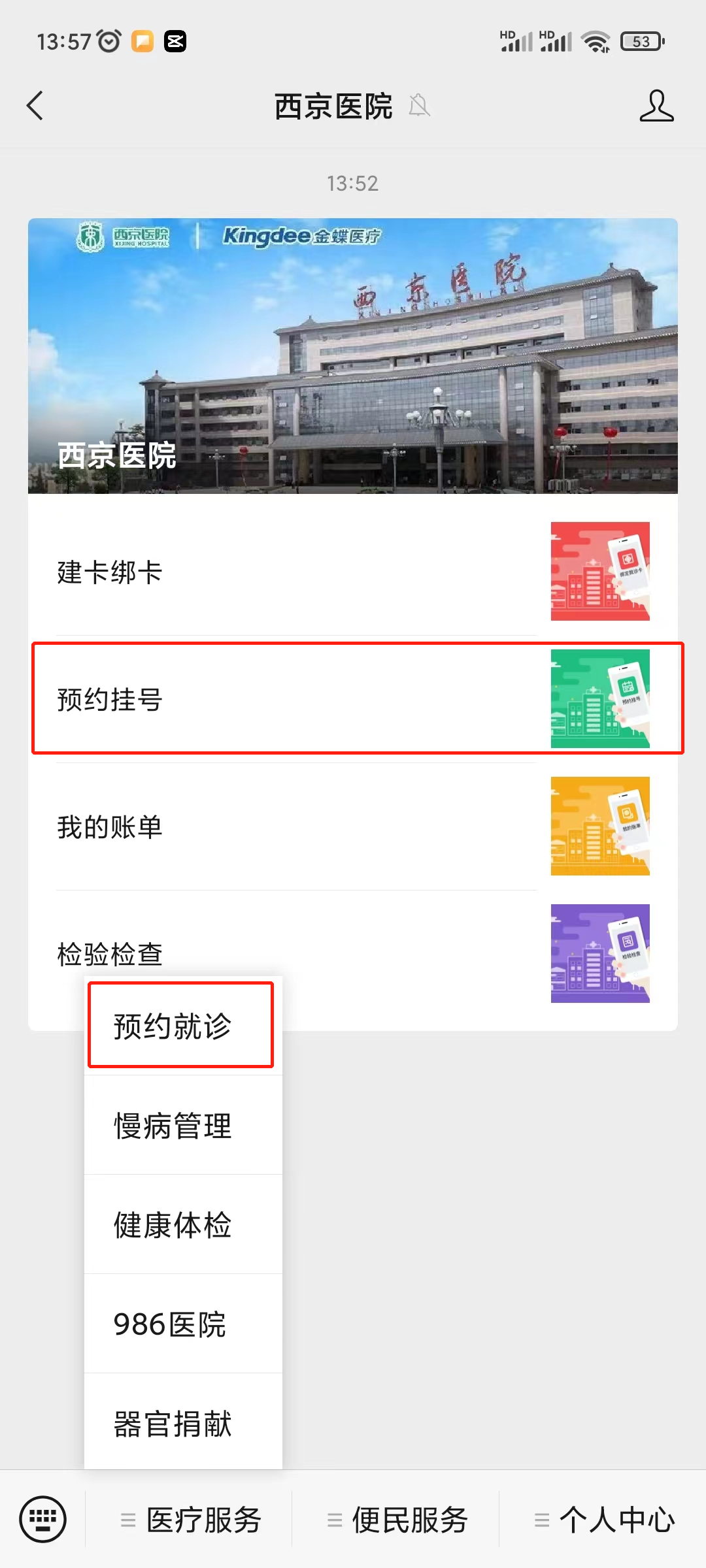
Task: Open 建卡绑卡 entry
Action: pos(353,572)
